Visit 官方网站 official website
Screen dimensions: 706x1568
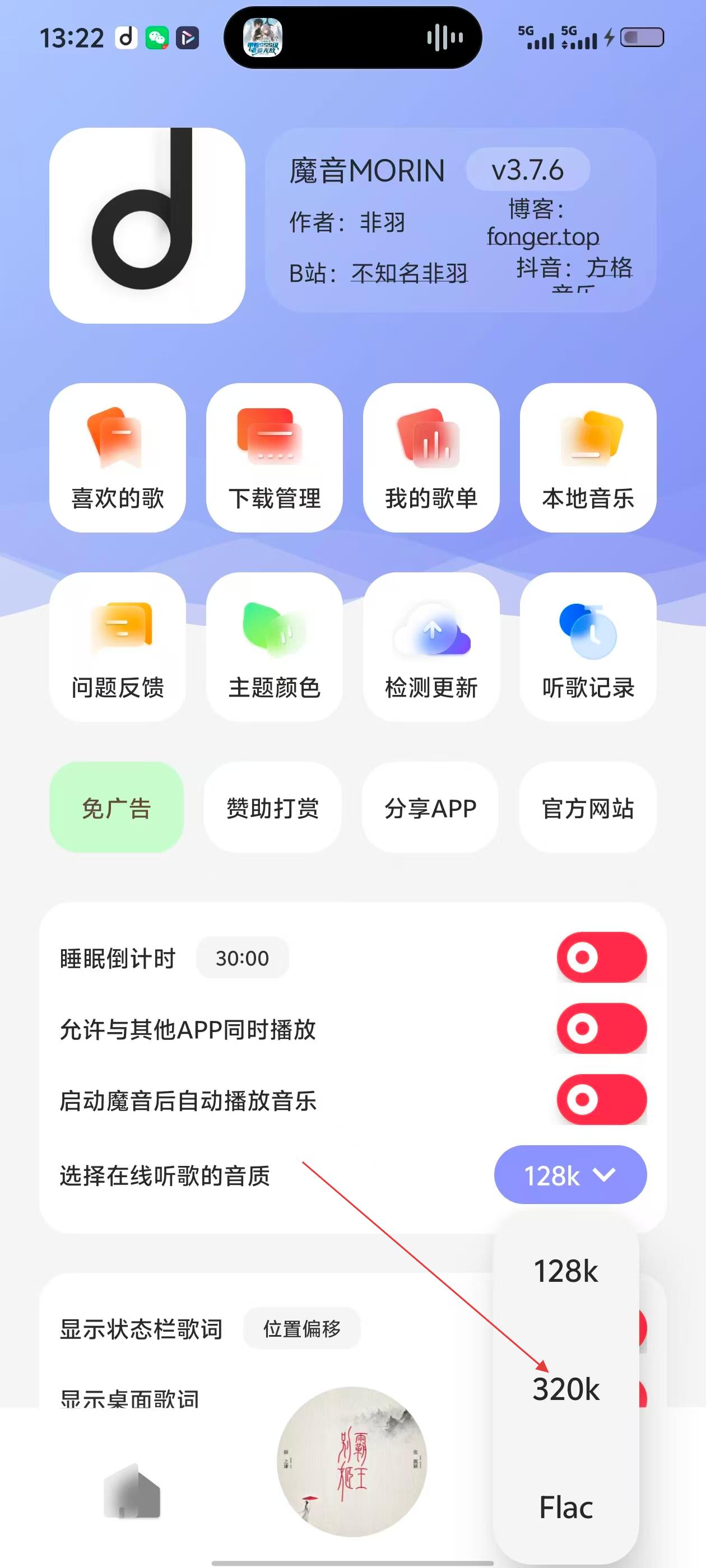(588, 808)
